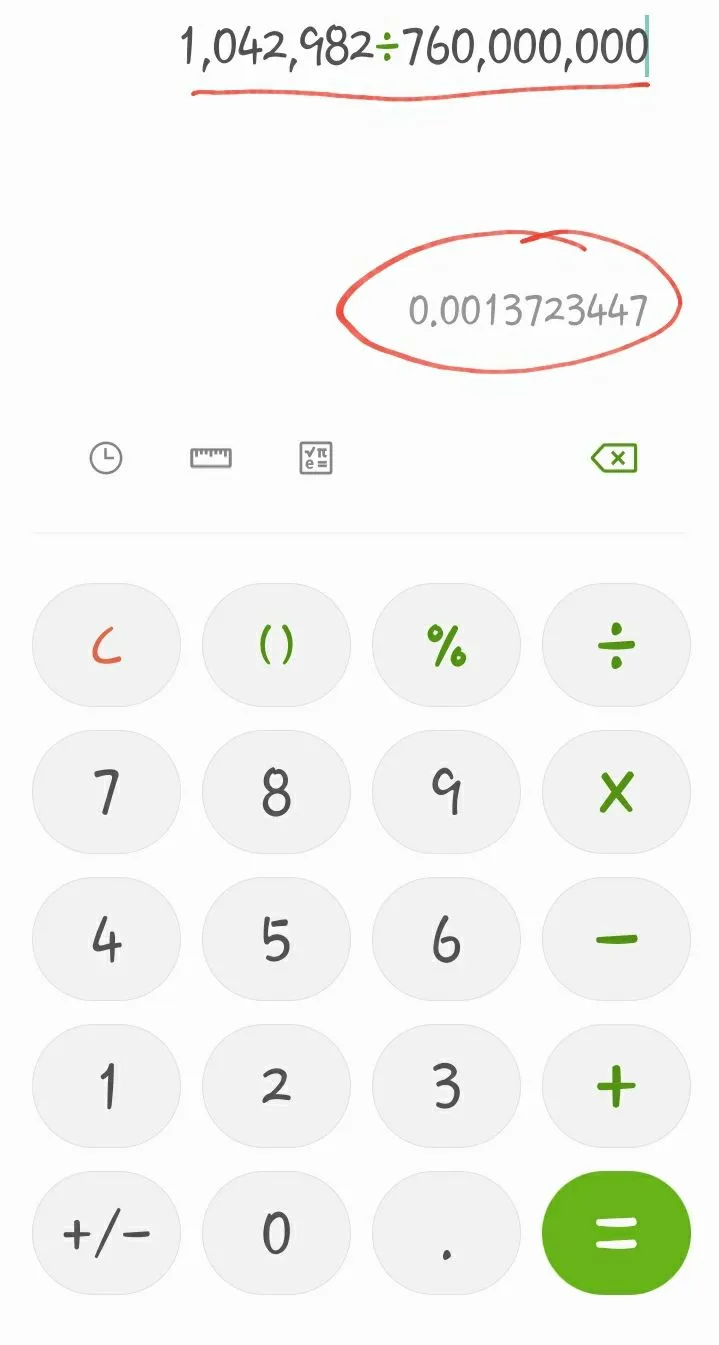Viewport: 719px width, 1345px height.
Task: Open calculation history clock icon
Action: tap(106, 459)
